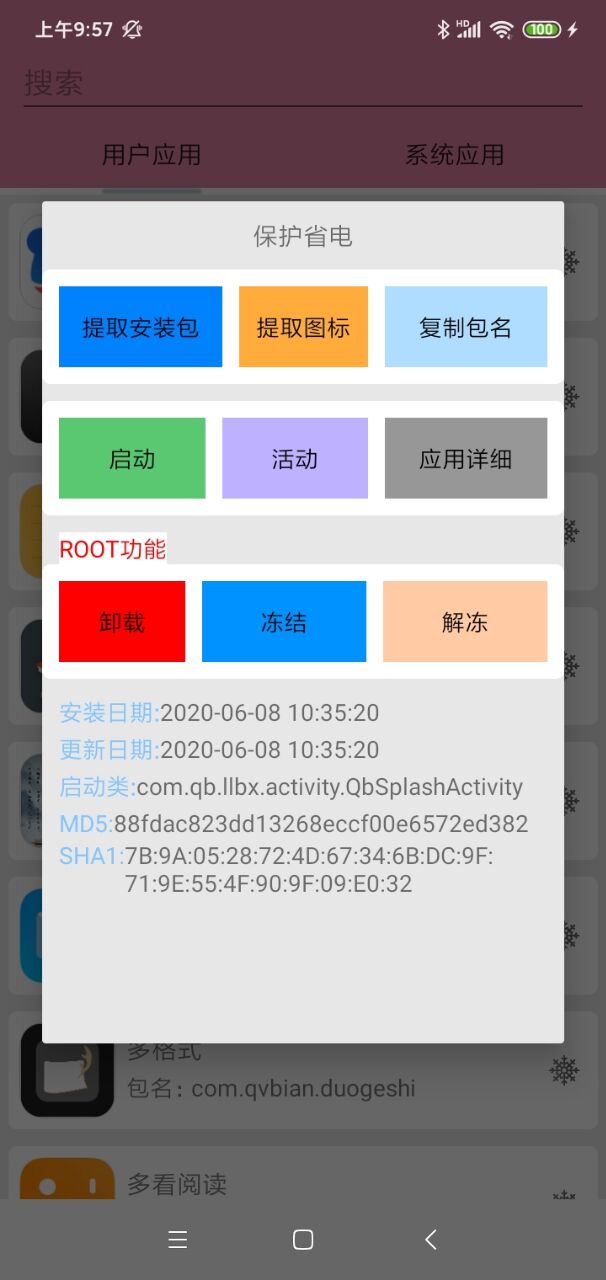
Task: Tap the 提取安装包 button
Action: point(140,327)
